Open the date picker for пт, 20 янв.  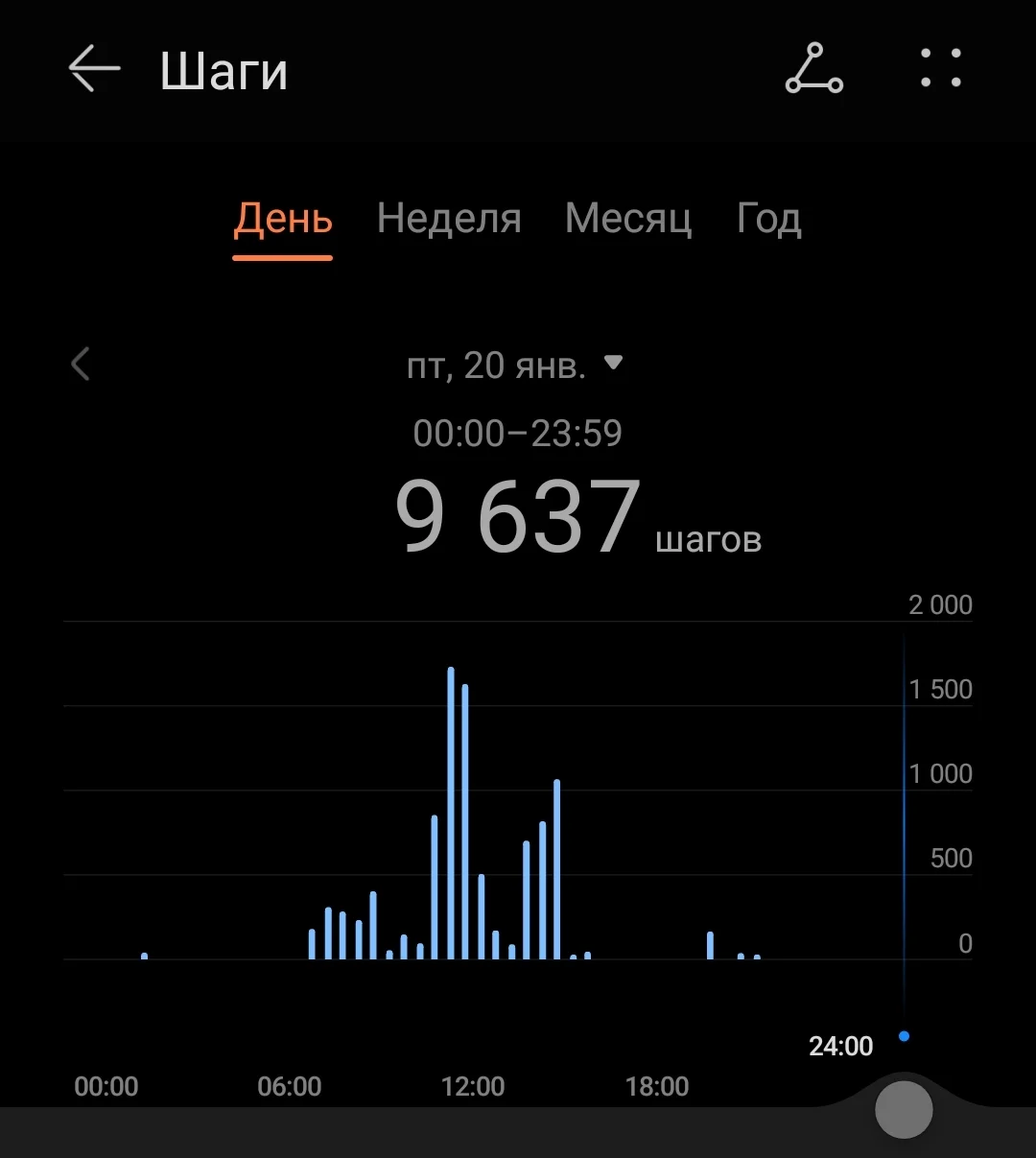(514, 366)
